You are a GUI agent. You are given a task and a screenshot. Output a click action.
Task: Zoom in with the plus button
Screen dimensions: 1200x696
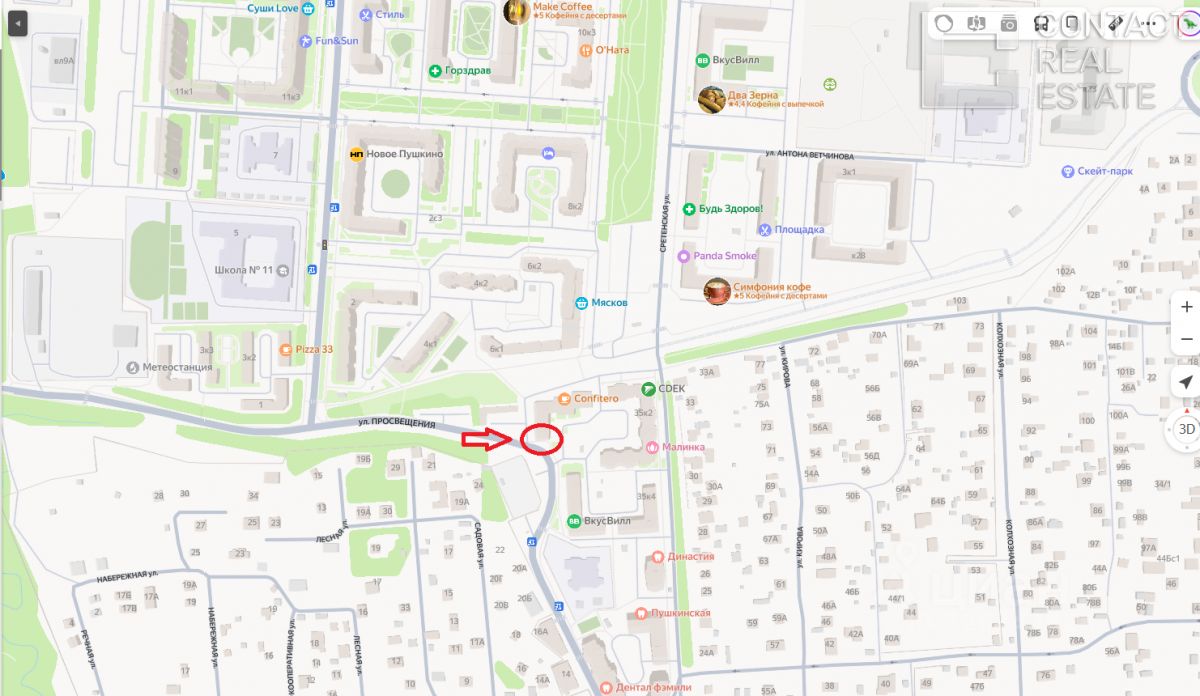coord(1186,307)
